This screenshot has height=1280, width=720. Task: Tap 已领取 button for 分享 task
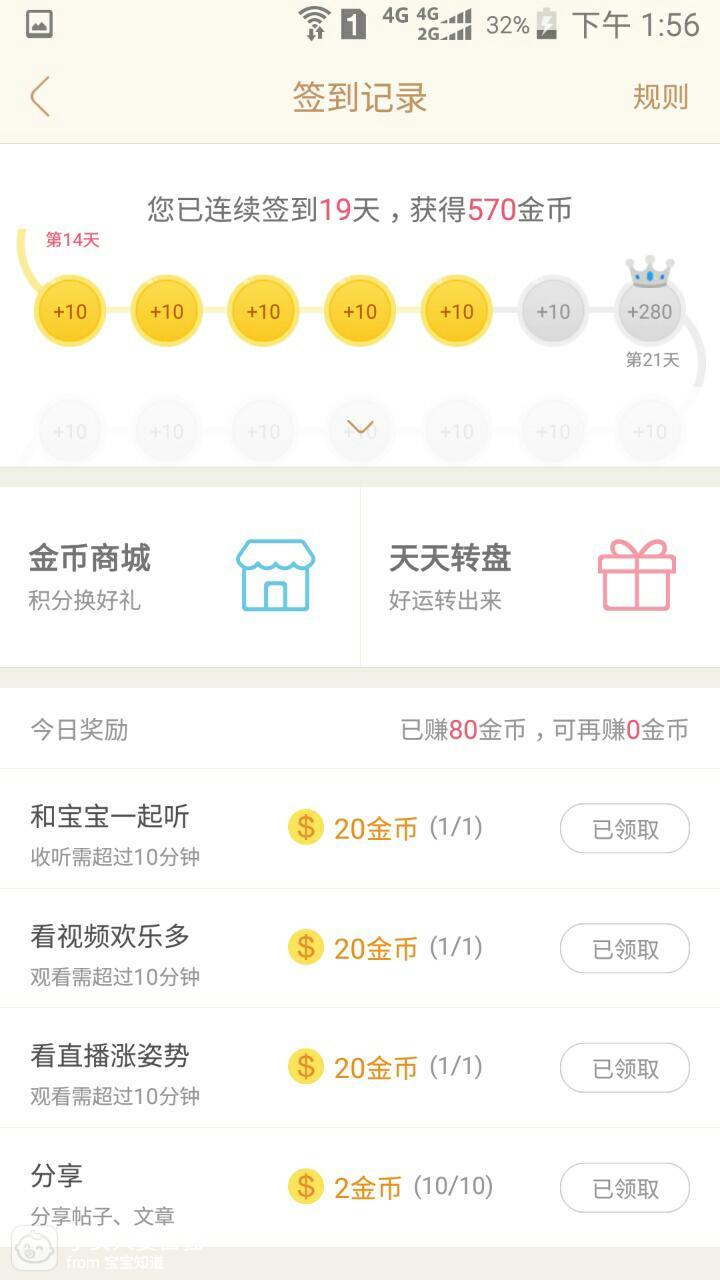tap(624, 1188)
